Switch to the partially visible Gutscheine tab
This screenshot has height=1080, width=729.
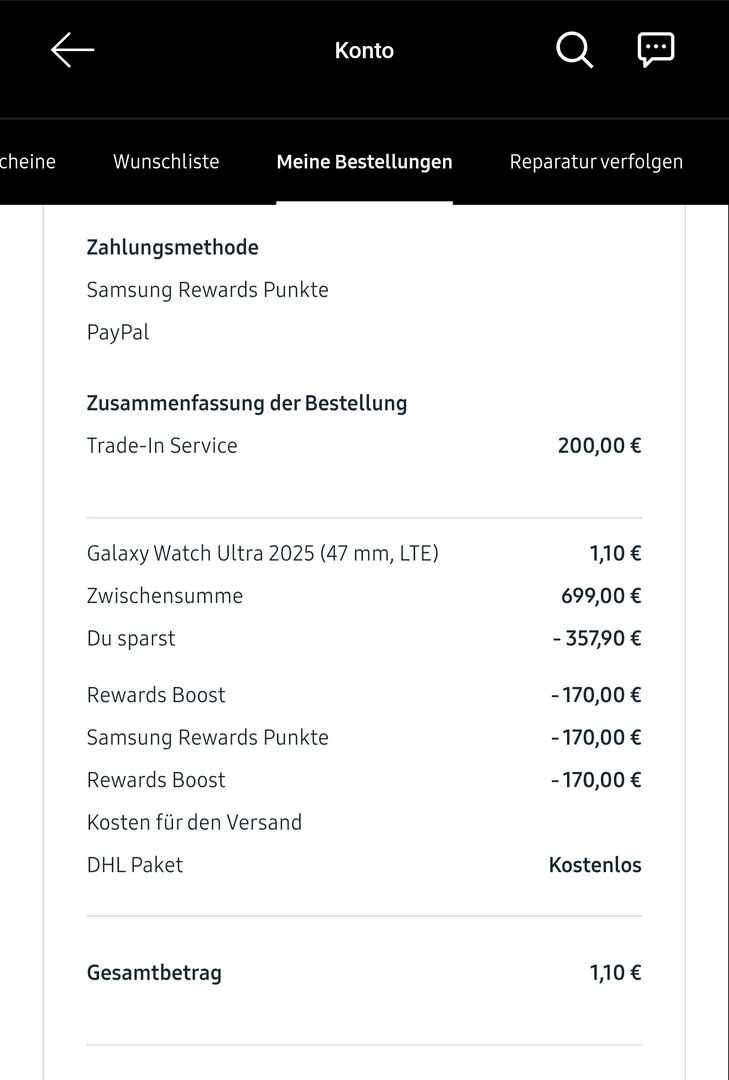click(x=26, y=161)
